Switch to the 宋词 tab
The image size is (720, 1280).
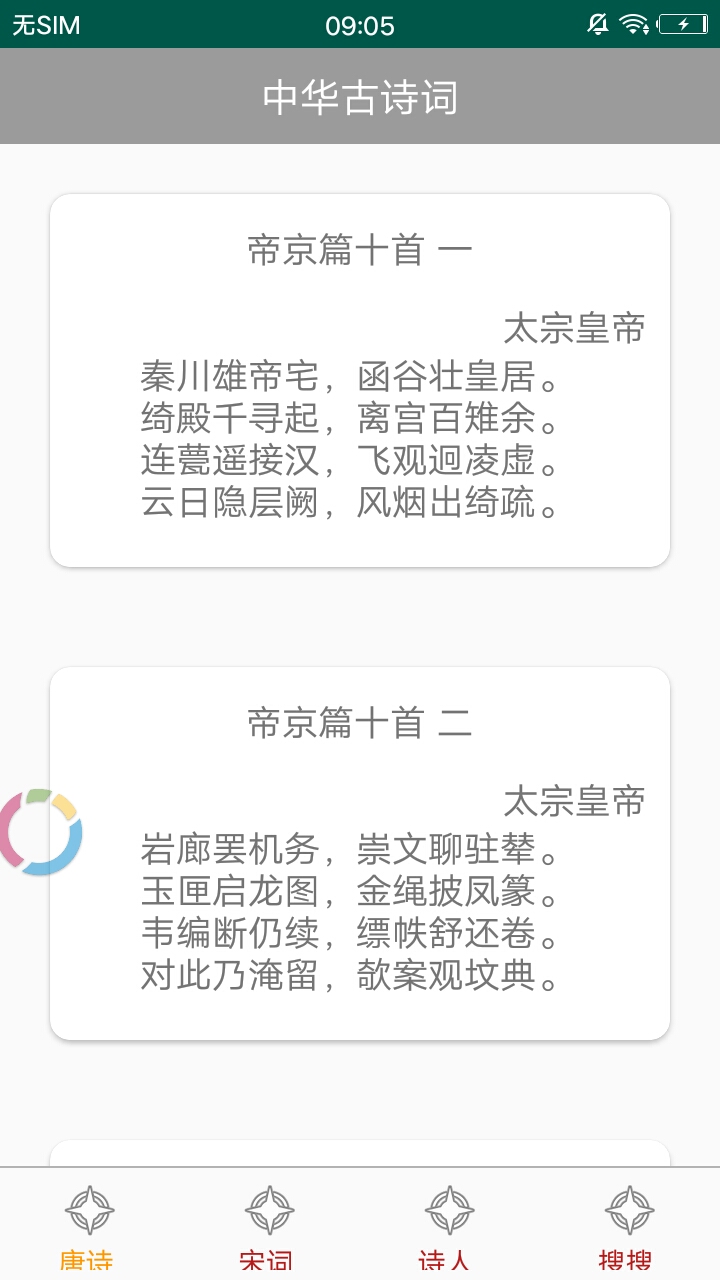270,1225
